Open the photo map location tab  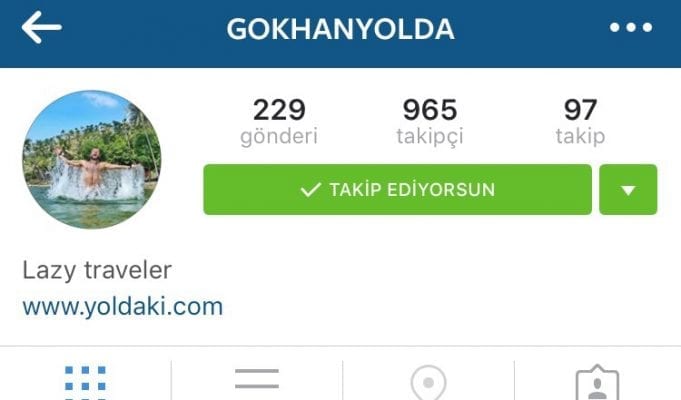coord(428,382)
